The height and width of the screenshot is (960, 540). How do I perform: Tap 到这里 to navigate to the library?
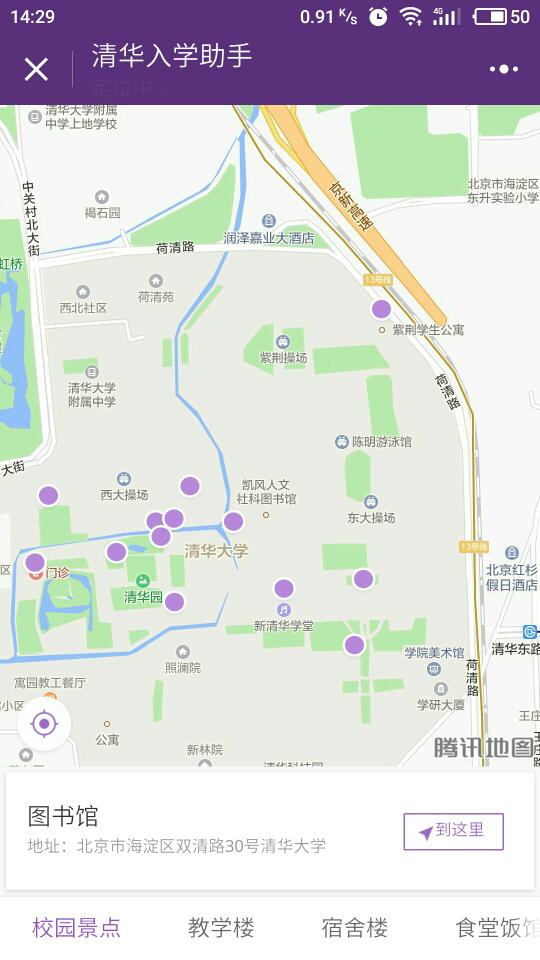453,831
